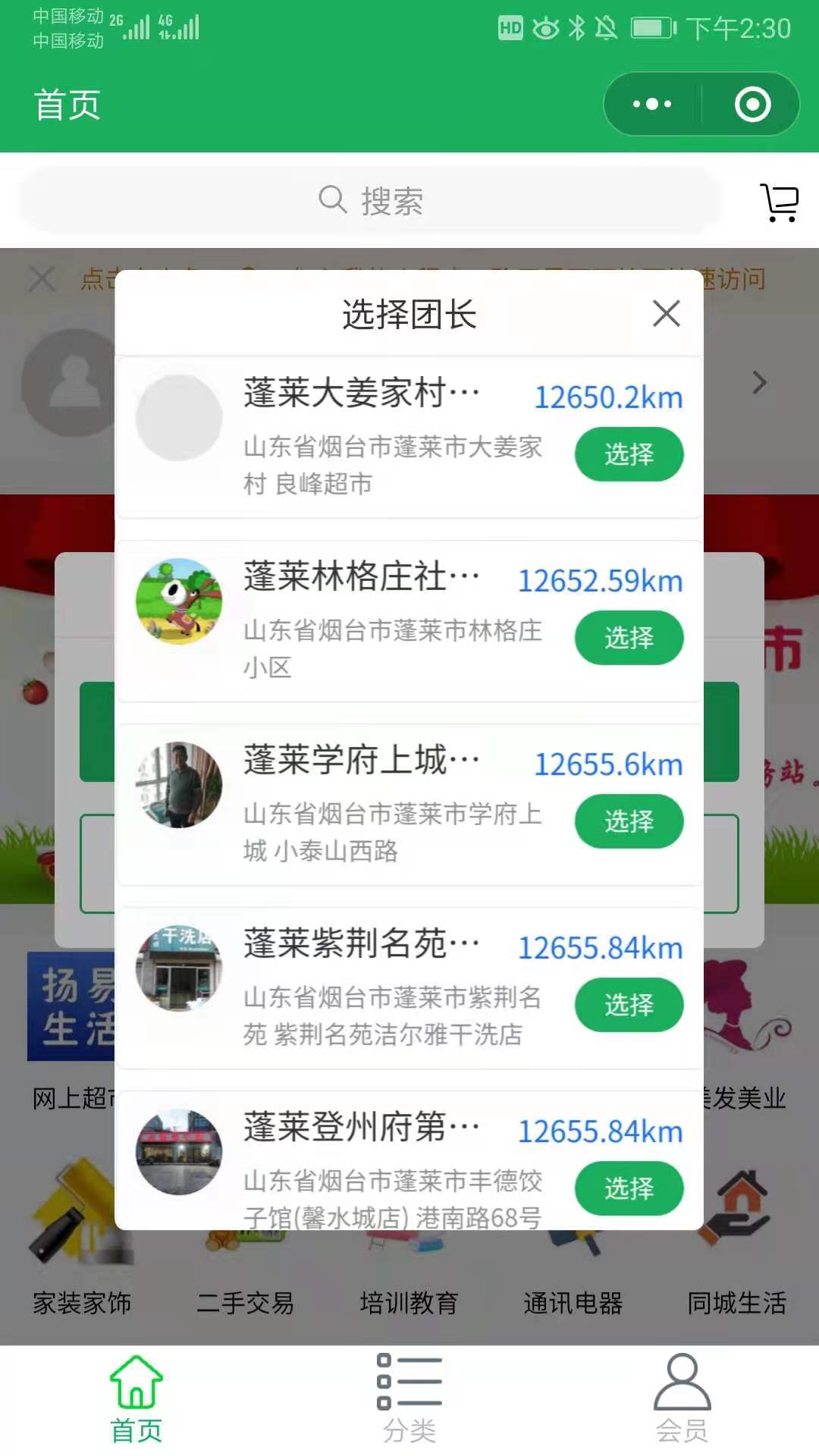Close the 选择团长 dialog

[666, 313]
